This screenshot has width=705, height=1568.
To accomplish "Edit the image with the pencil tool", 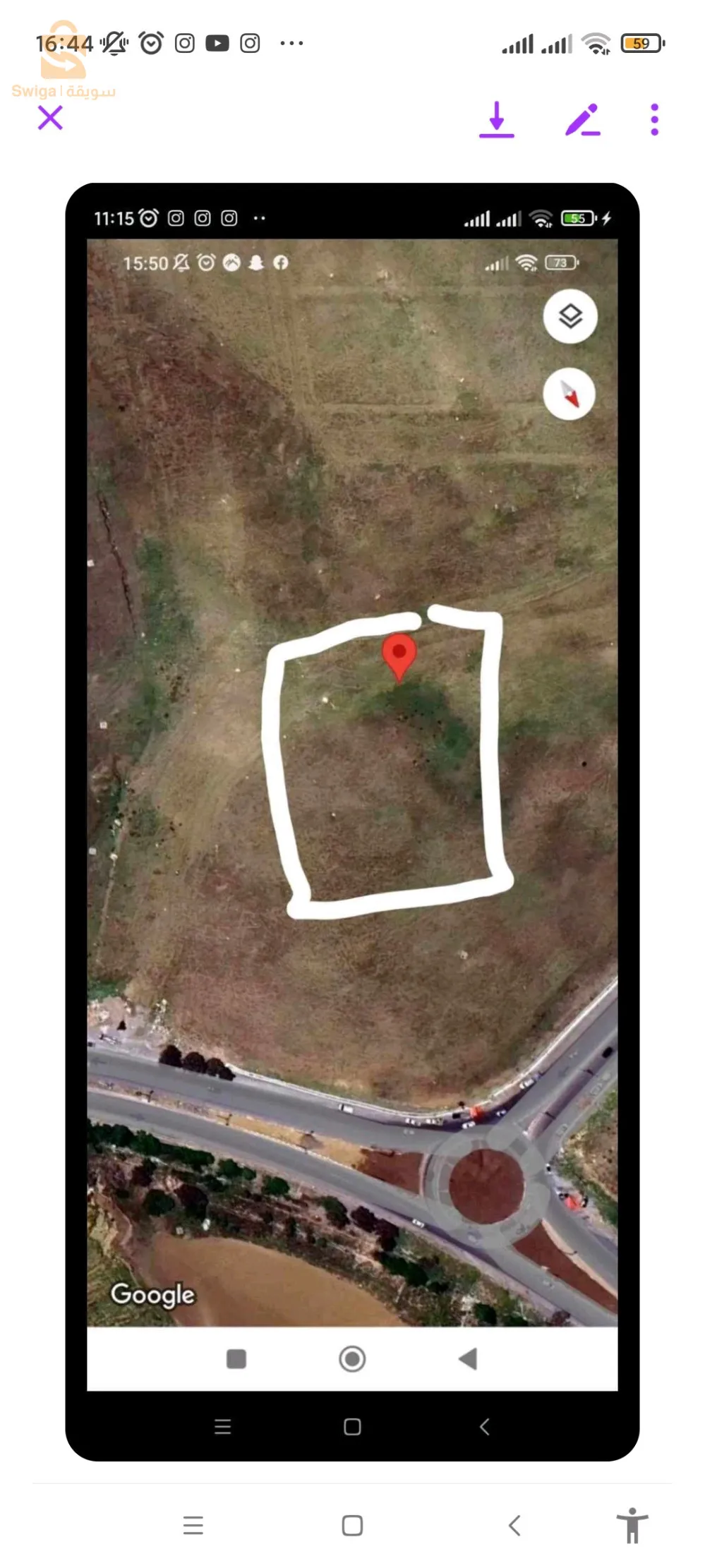I will tap(583, 119).
